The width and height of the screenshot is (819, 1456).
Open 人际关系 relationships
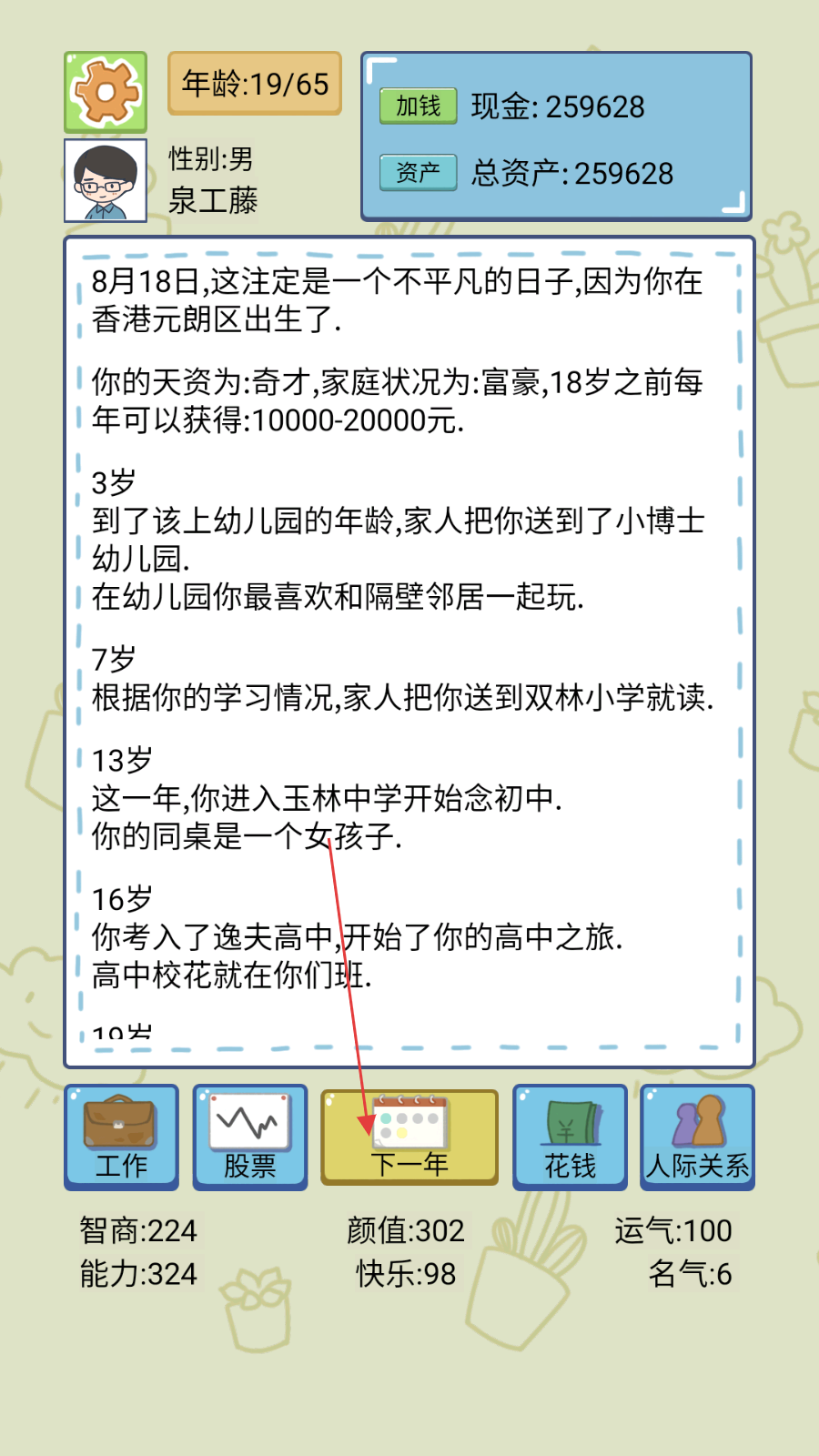coord(697,1137)
